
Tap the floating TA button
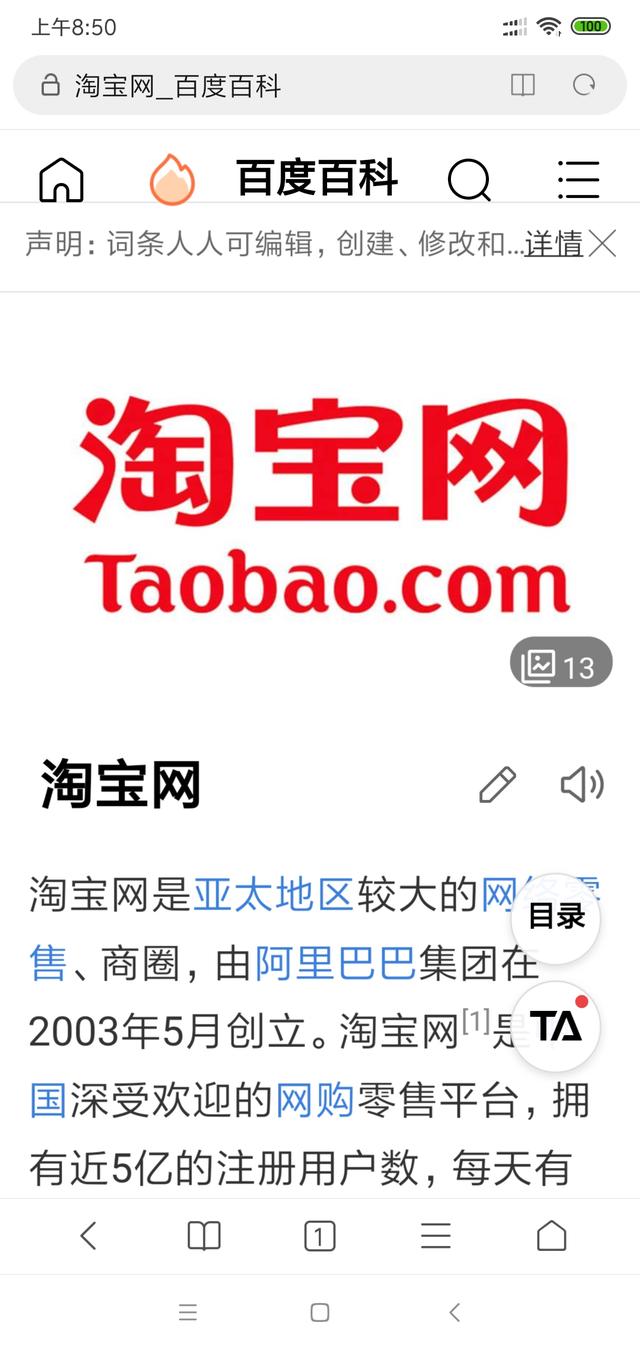556,1026
